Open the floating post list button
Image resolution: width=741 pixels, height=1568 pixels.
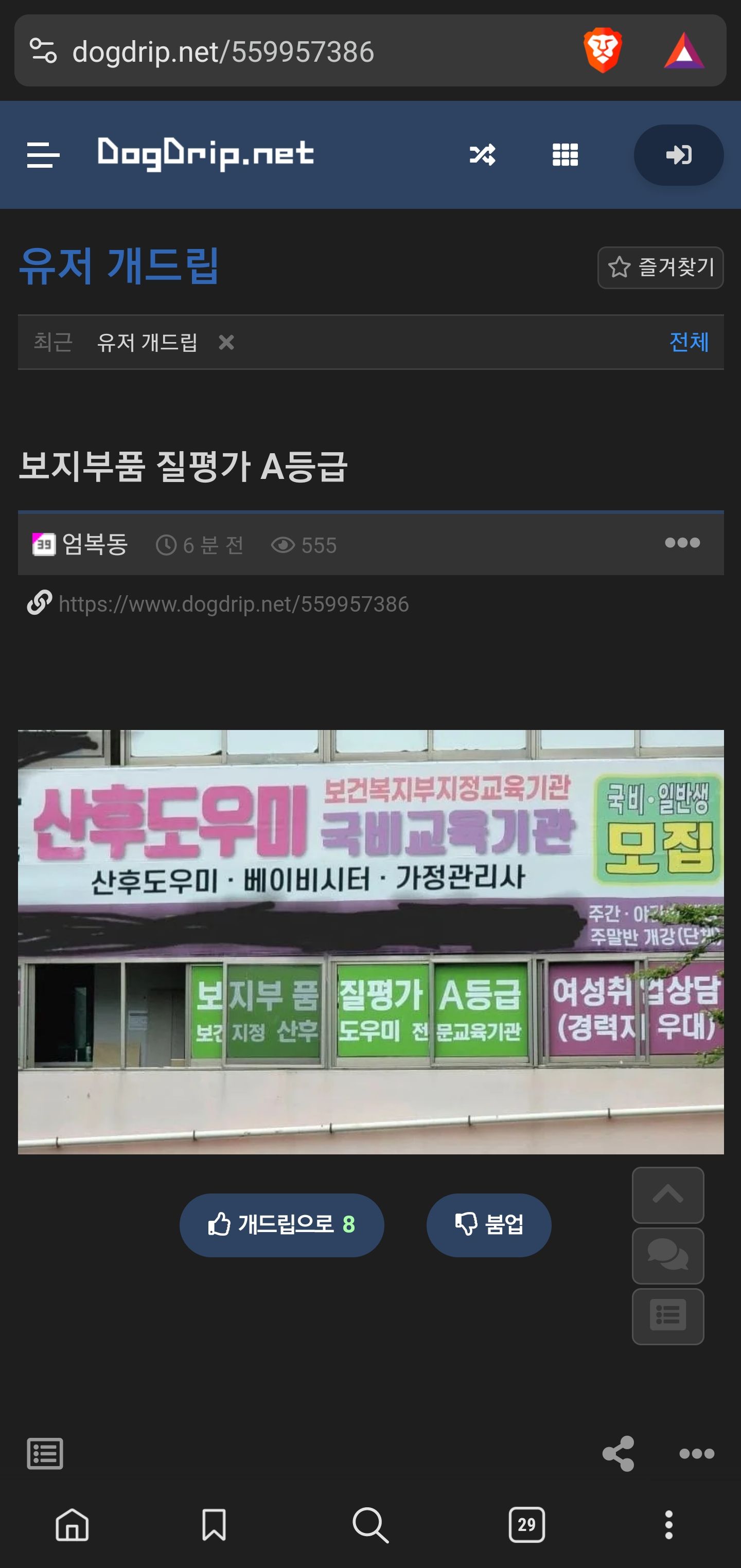[667, 1316]
